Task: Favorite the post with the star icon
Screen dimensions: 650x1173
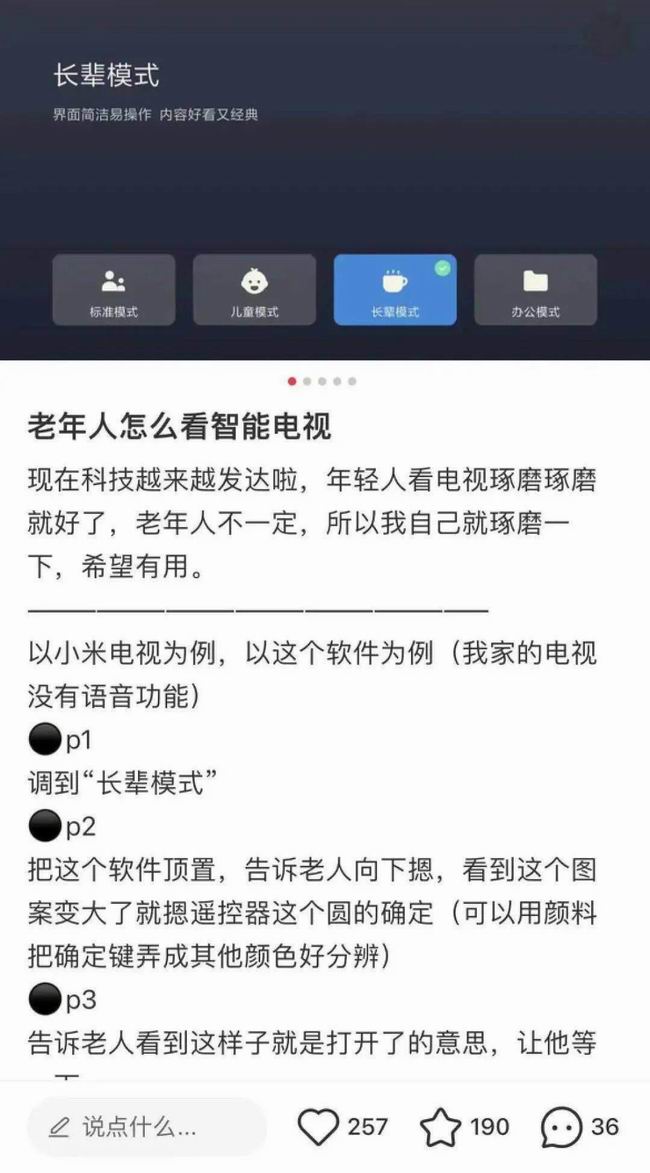Action: tap(440, 1128)
